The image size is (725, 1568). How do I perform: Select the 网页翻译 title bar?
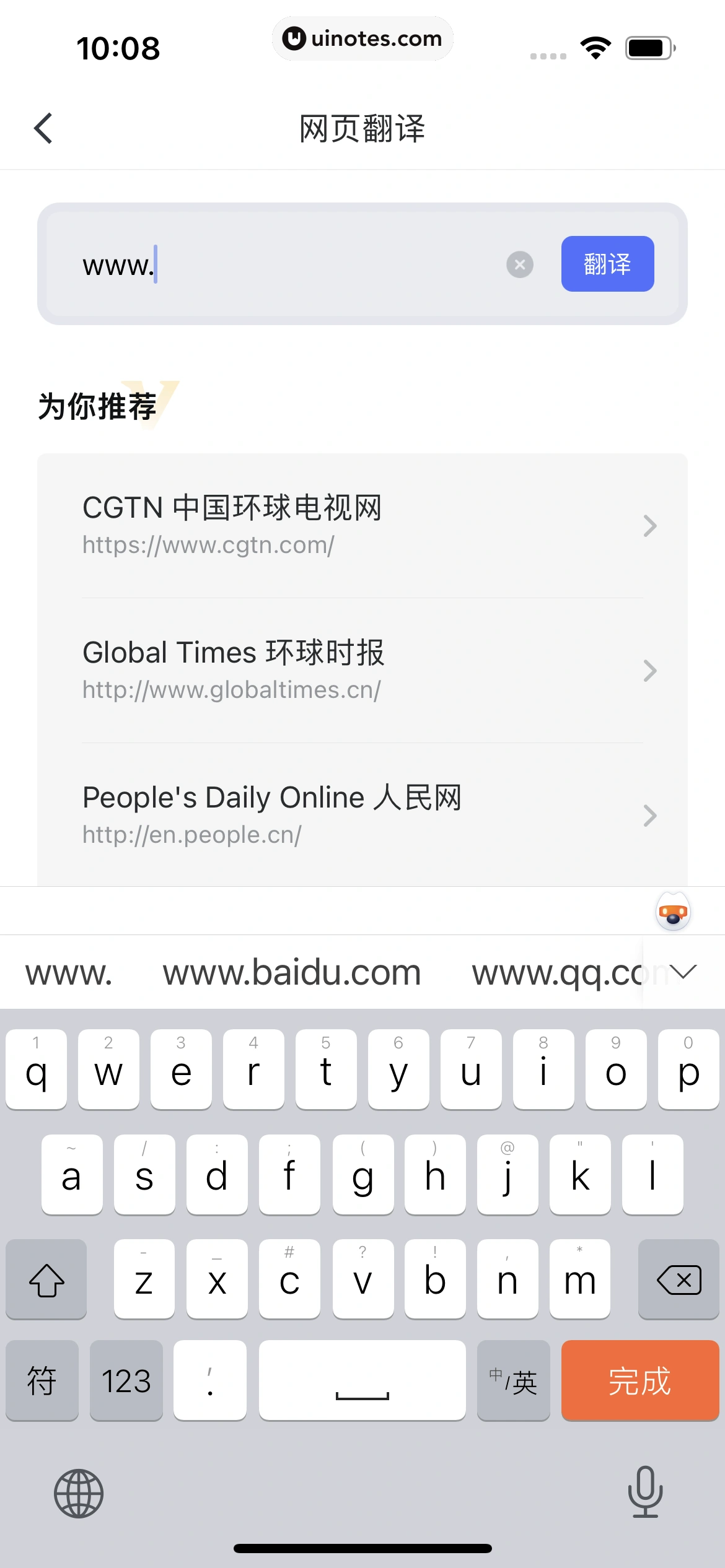click(x=362, y=129)
